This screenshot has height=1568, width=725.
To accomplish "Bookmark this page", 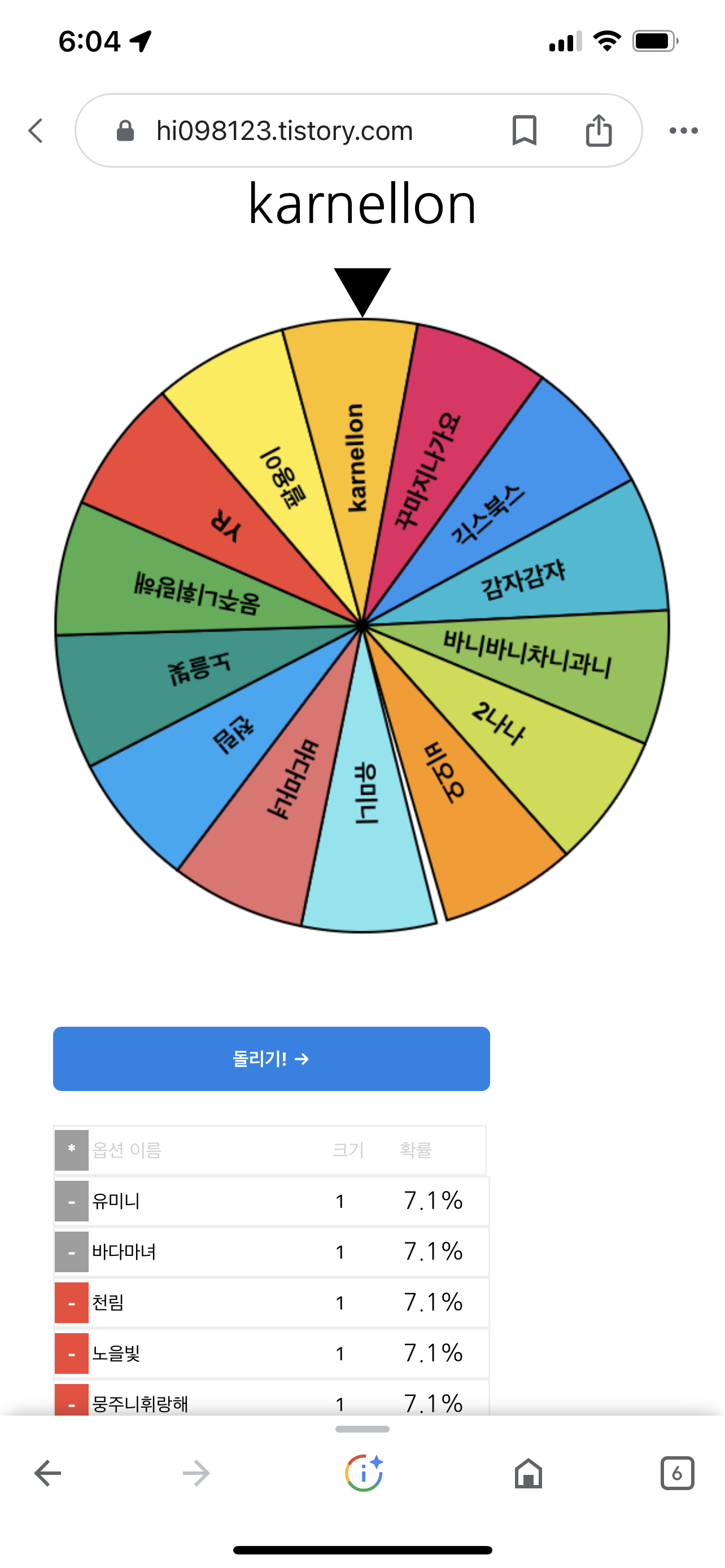I will pyautogui.click(x=524, y=130).
